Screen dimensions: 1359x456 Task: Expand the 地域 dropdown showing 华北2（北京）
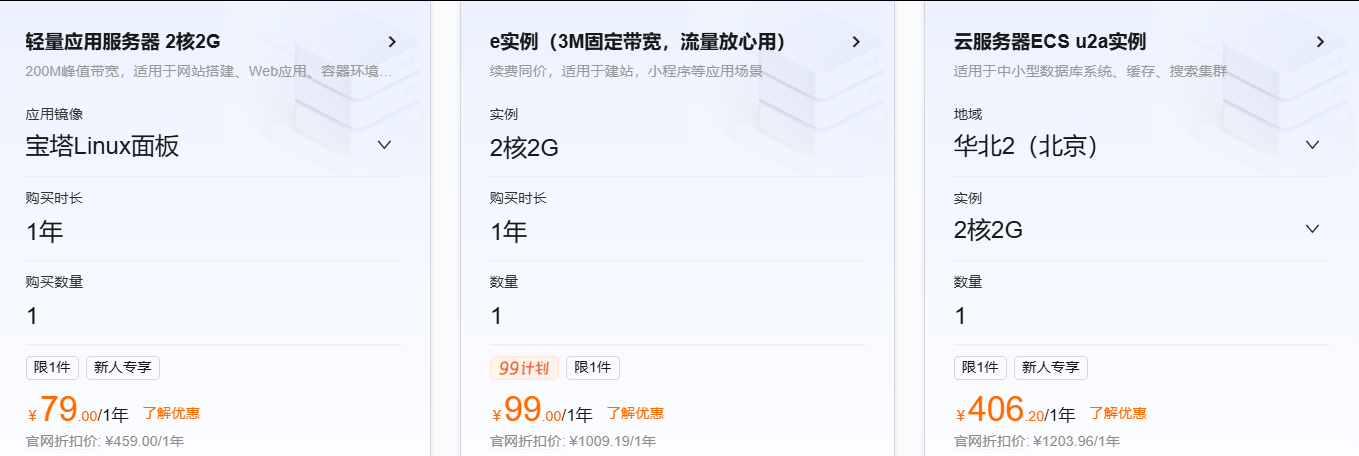point(1313,146)
